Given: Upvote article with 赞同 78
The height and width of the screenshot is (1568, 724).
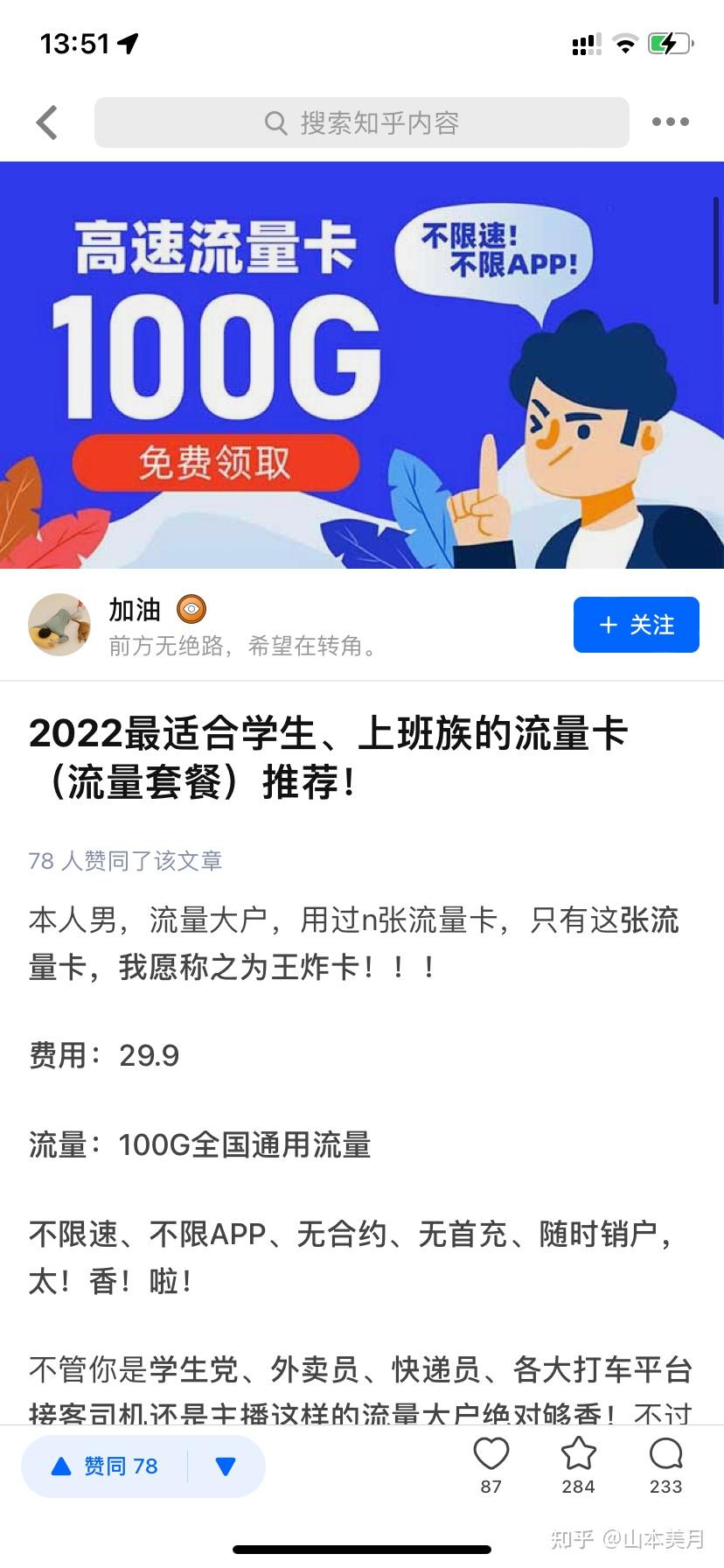Looking at the screenshot, I should tap(105, 1466).
